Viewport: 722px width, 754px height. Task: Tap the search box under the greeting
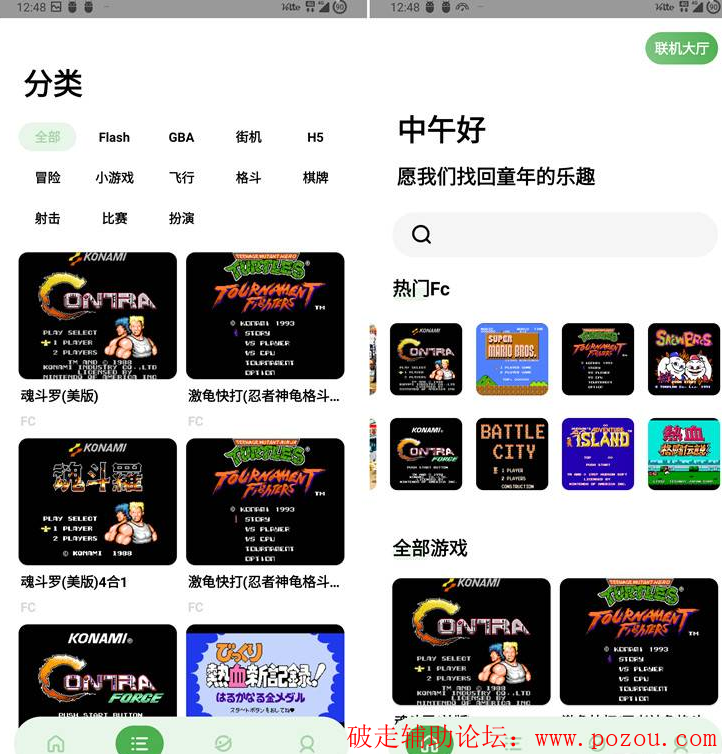(555, 234)
